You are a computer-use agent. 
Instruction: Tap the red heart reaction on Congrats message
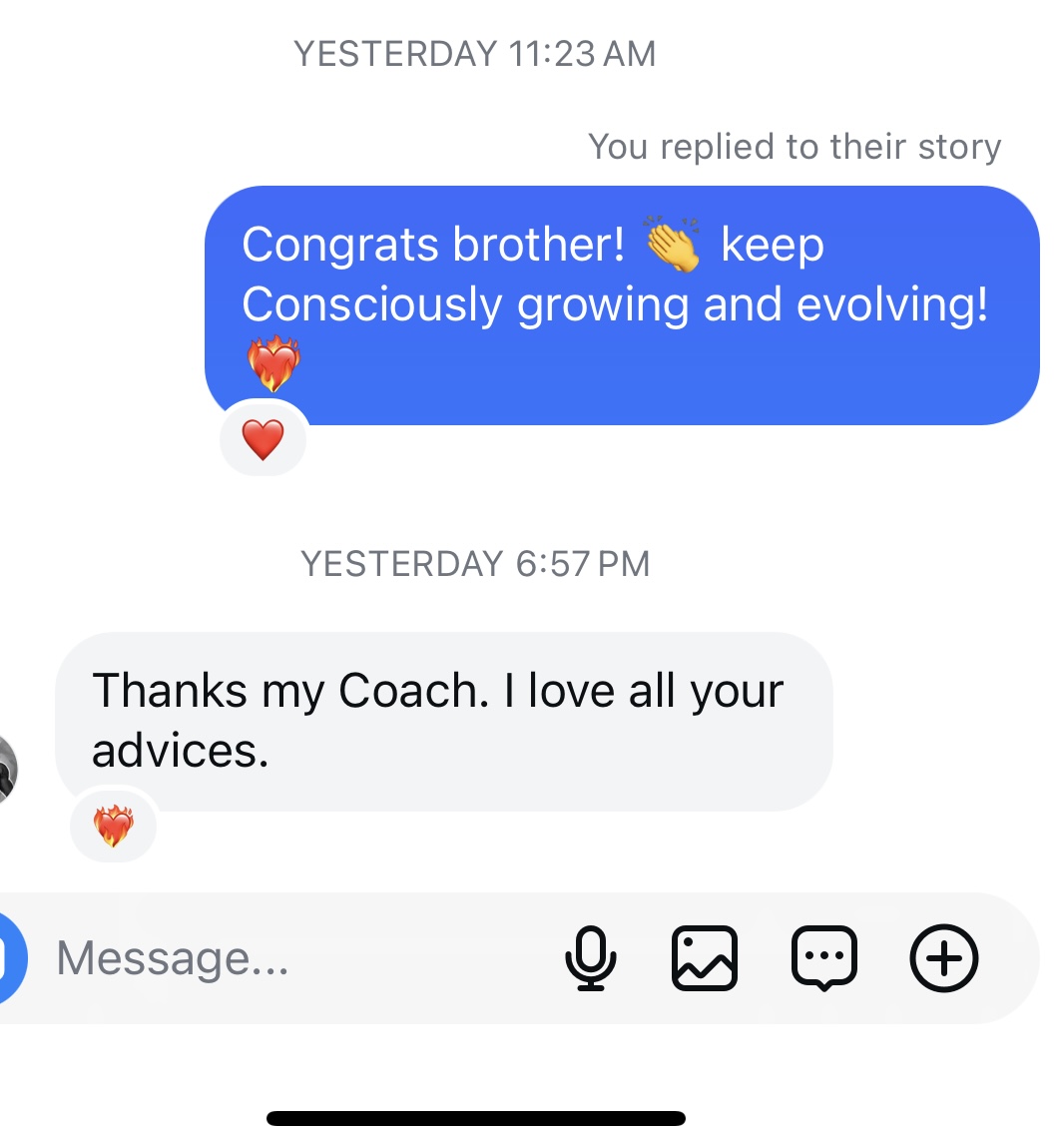pyautogui.click(x=264, y=440)
